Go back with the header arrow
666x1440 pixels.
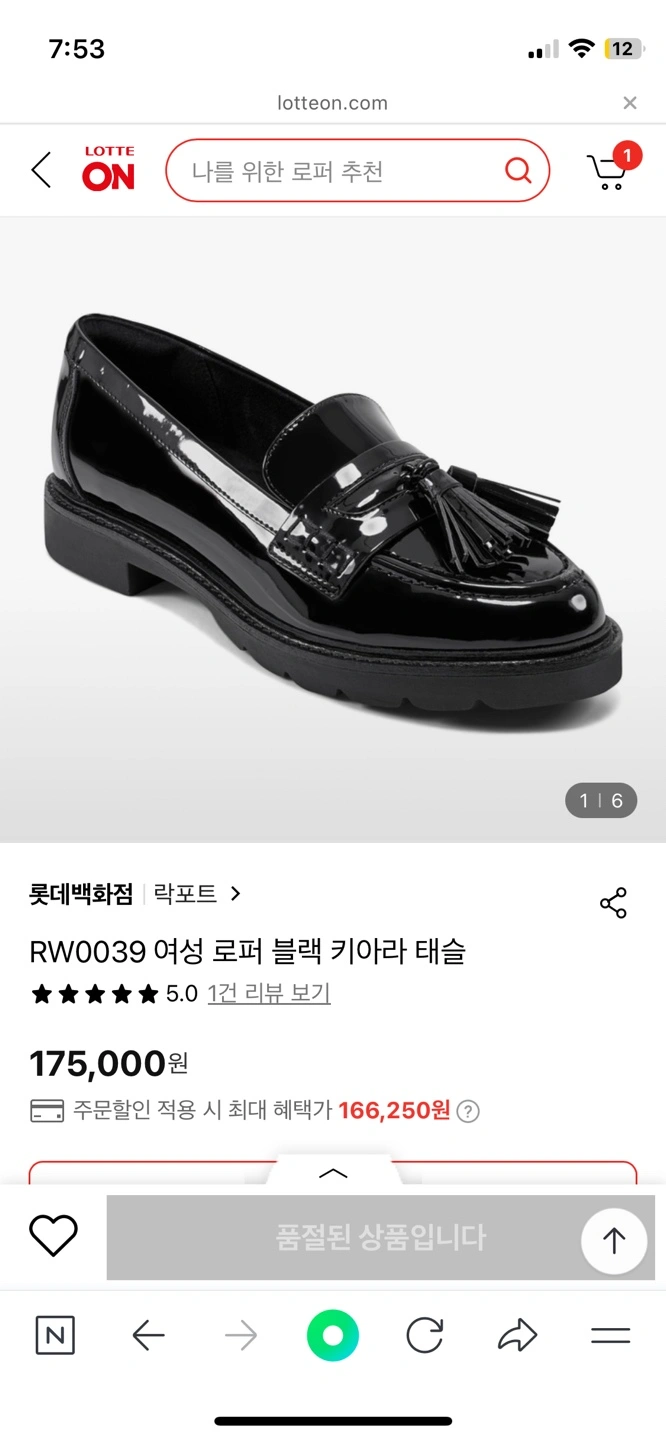tap(41, 171)
